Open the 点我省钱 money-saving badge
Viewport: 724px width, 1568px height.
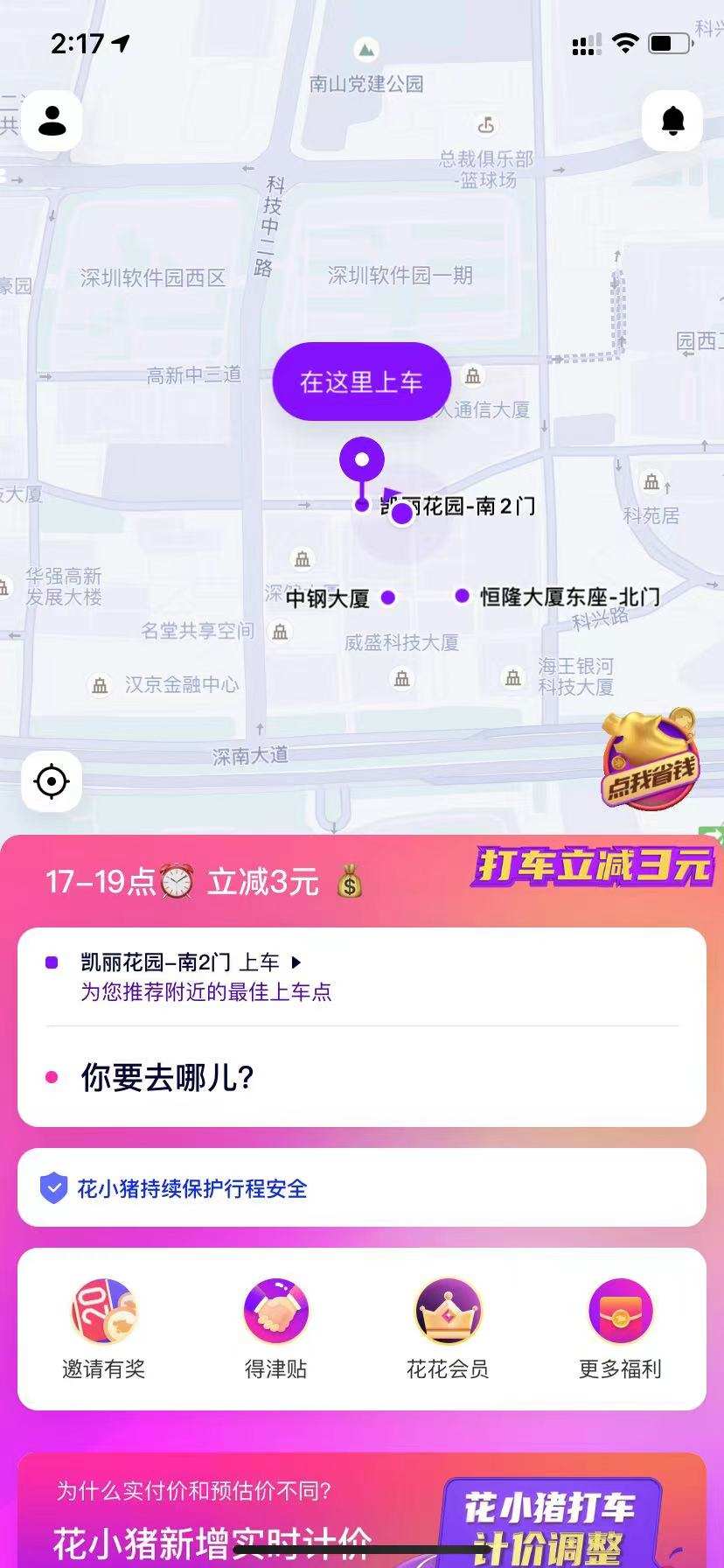pyautogui.click(x=651, y=761)
